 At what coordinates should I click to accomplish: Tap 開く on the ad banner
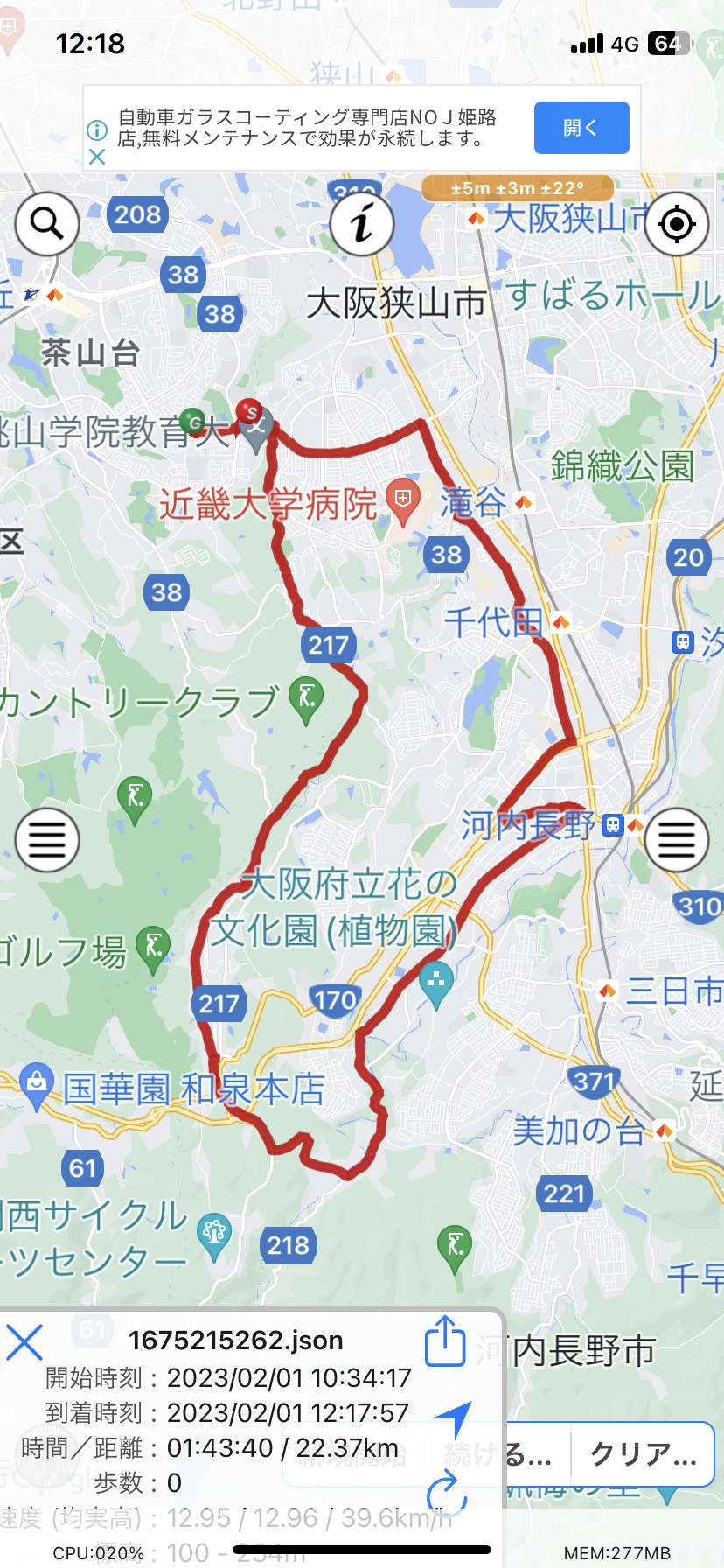pyautogui.click(x=581, y=128)
